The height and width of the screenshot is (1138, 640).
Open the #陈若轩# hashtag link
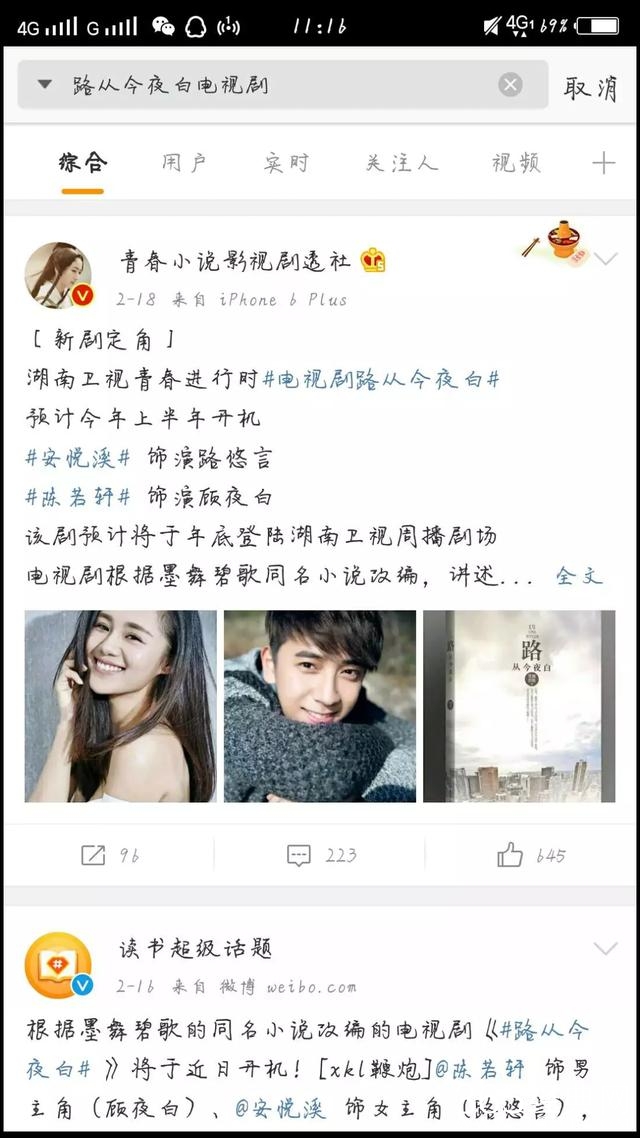(x=78, y=497)
